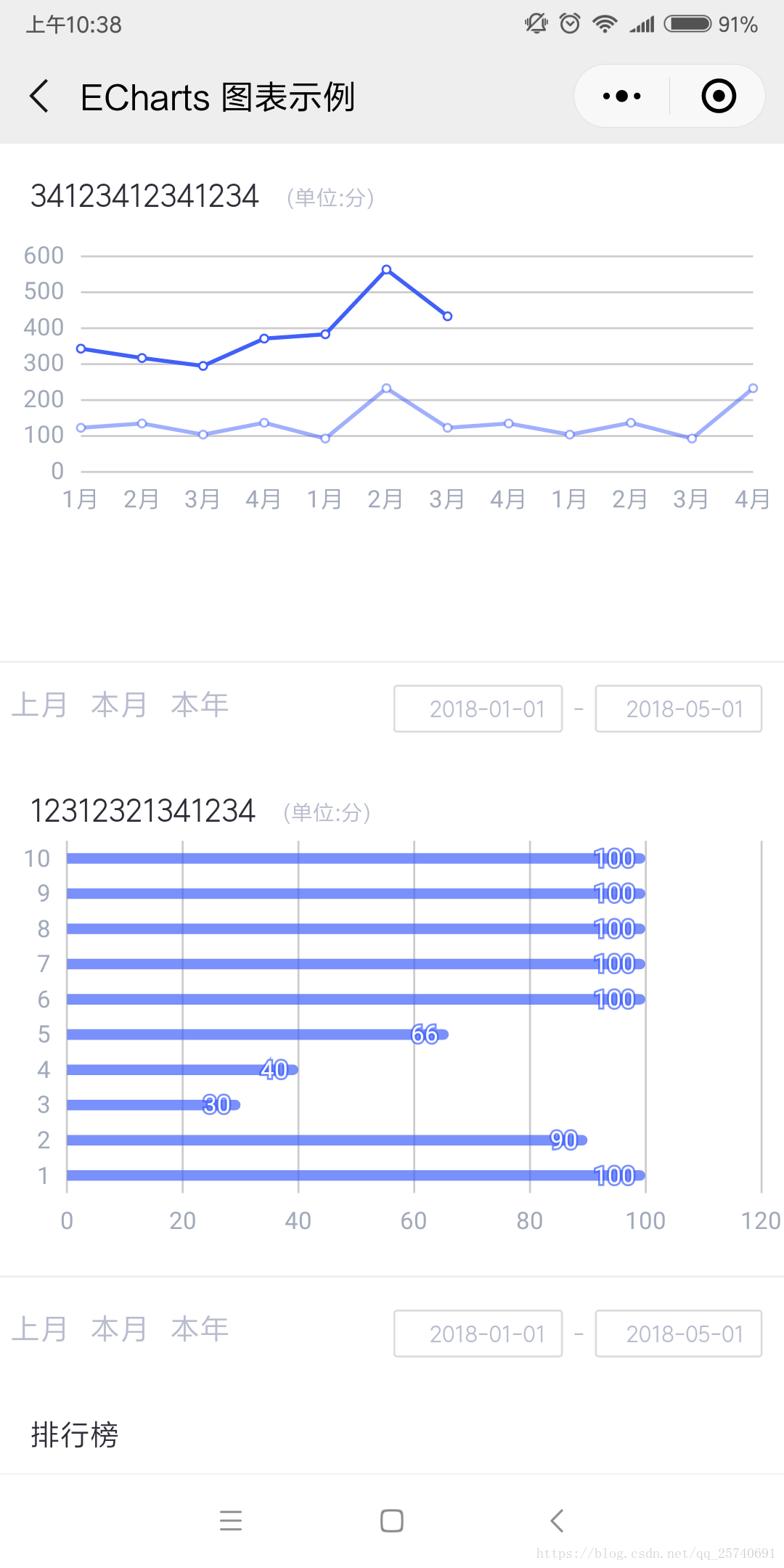Select 本年 filter under the bar chart

[x=200, y=1329]
